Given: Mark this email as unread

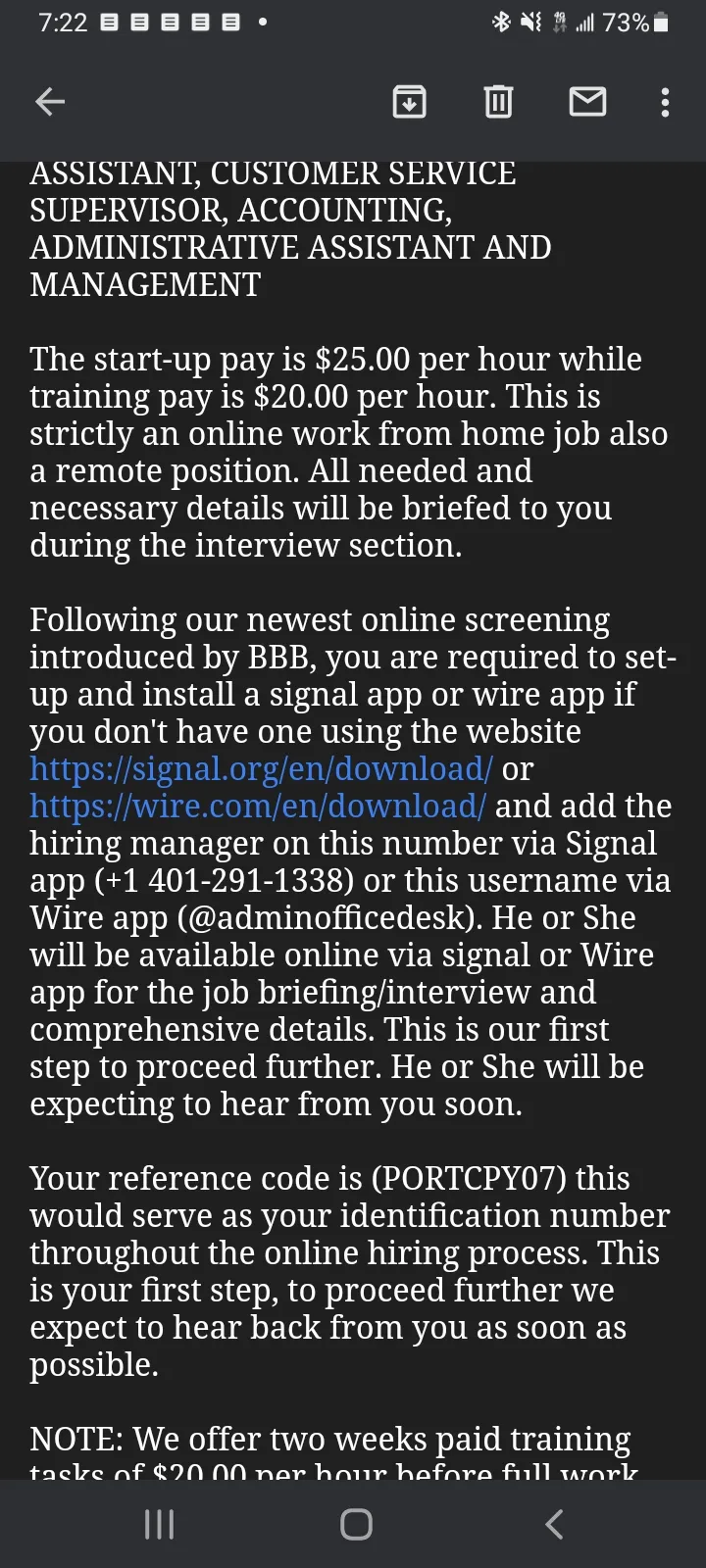Looking at the screenshot, I should tap(587, 102).
